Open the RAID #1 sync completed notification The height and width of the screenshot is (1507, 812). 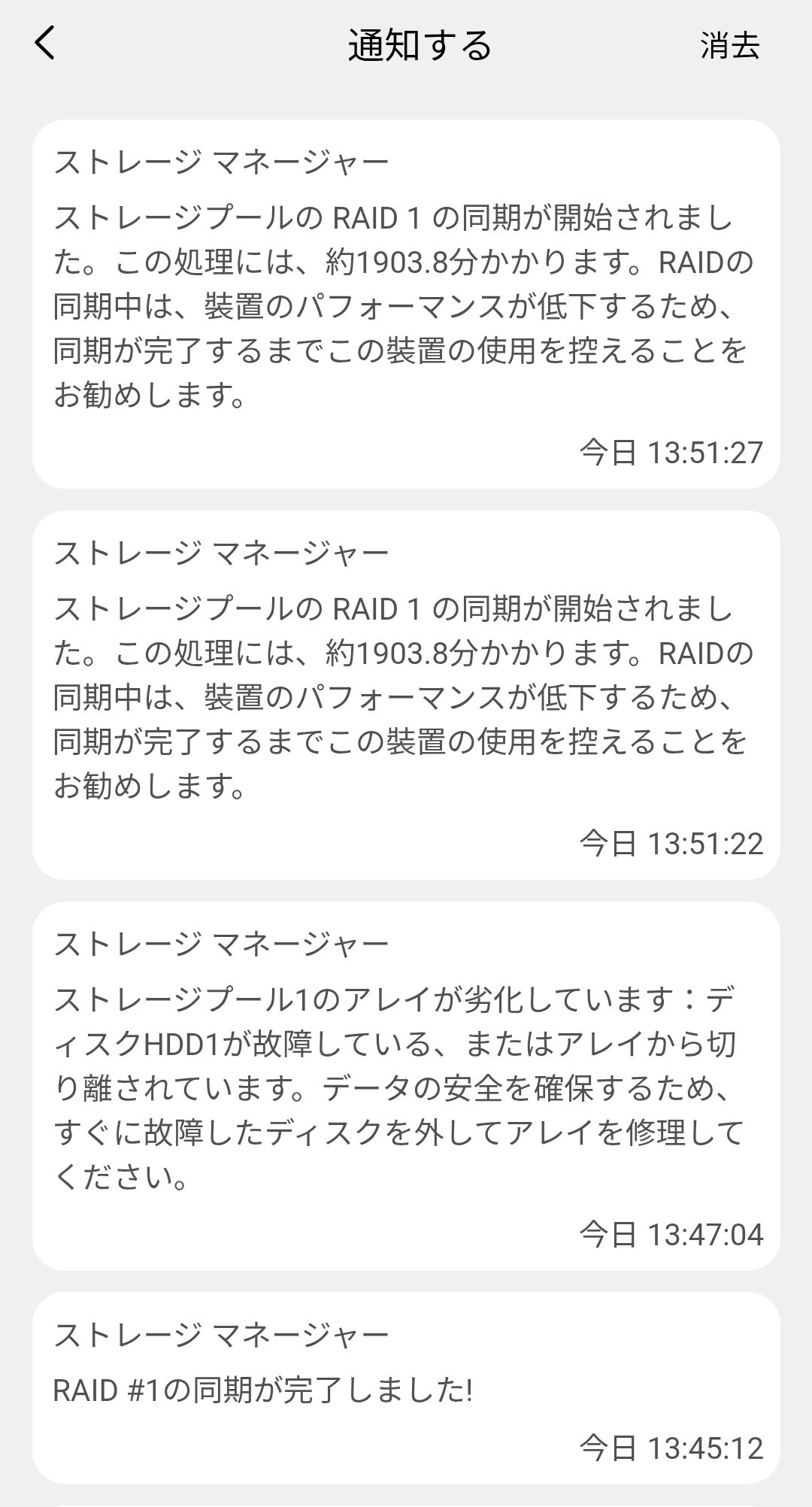406,1387
